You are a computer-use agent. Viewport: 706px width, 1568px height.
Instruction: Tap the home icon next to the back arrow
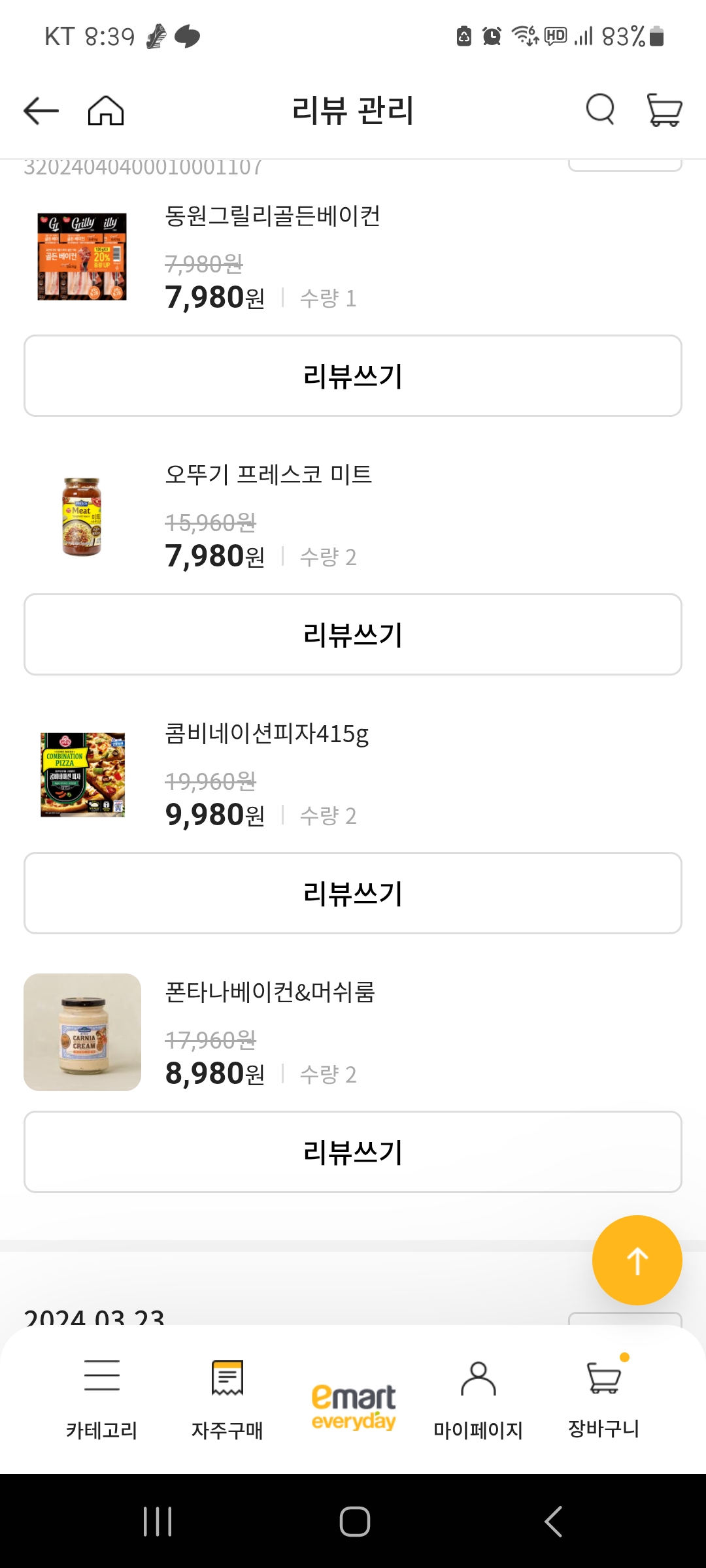click(x=107, y=110)
